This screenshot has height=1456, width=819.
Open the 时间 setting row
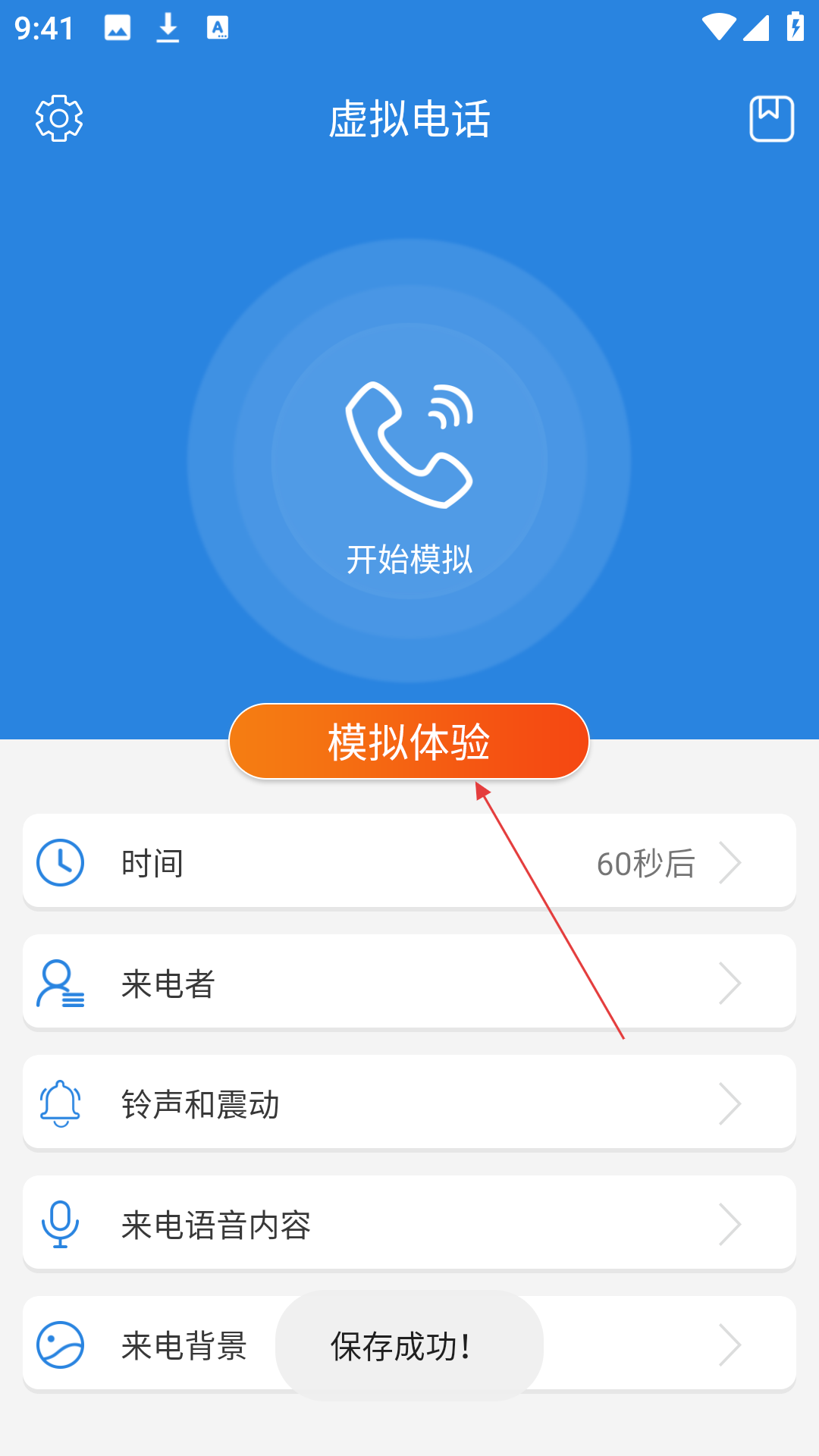coord(409,862)
